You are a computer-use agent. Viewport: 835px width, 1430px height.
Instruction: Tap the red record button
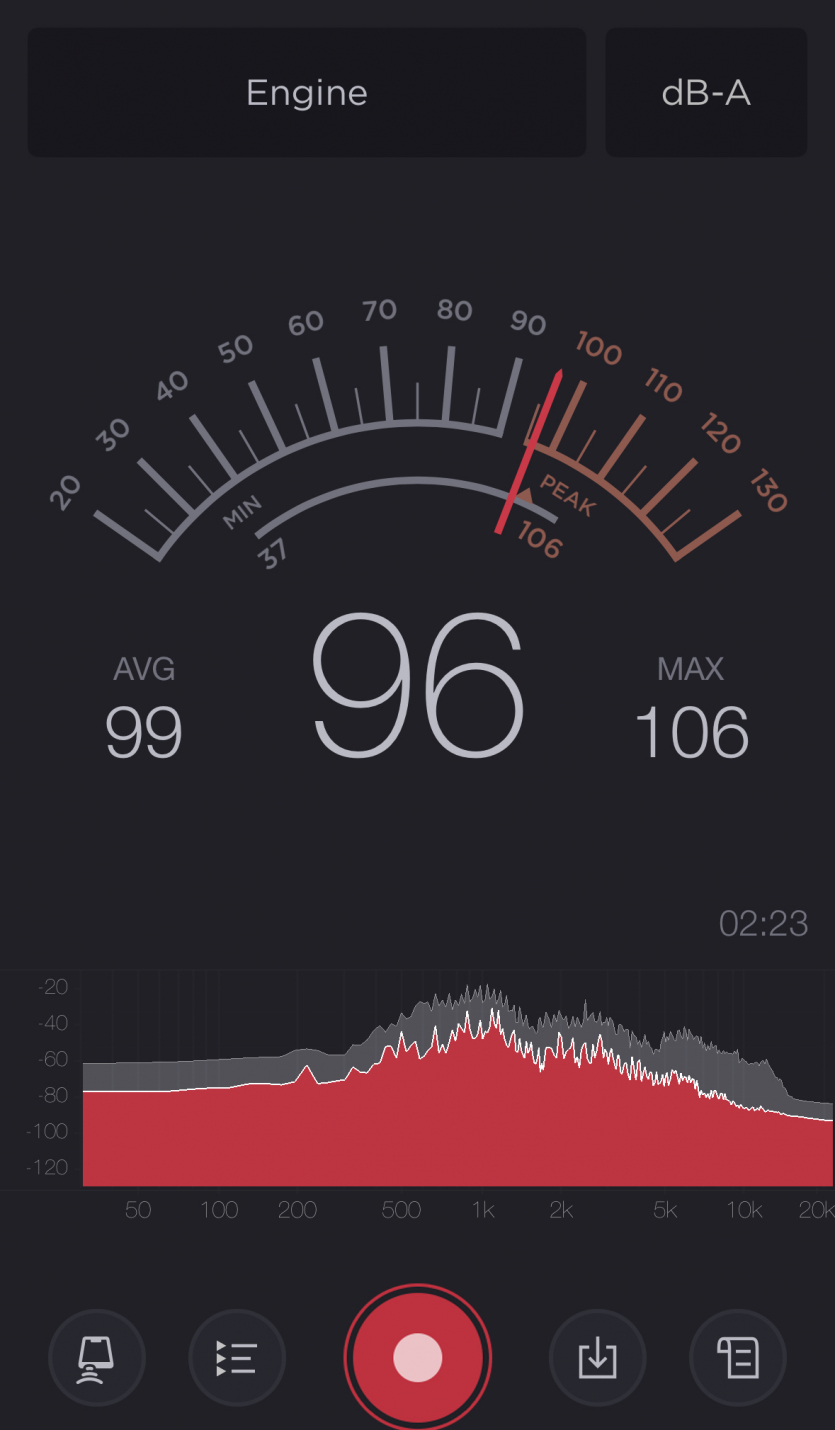(x=417, y=1357)
